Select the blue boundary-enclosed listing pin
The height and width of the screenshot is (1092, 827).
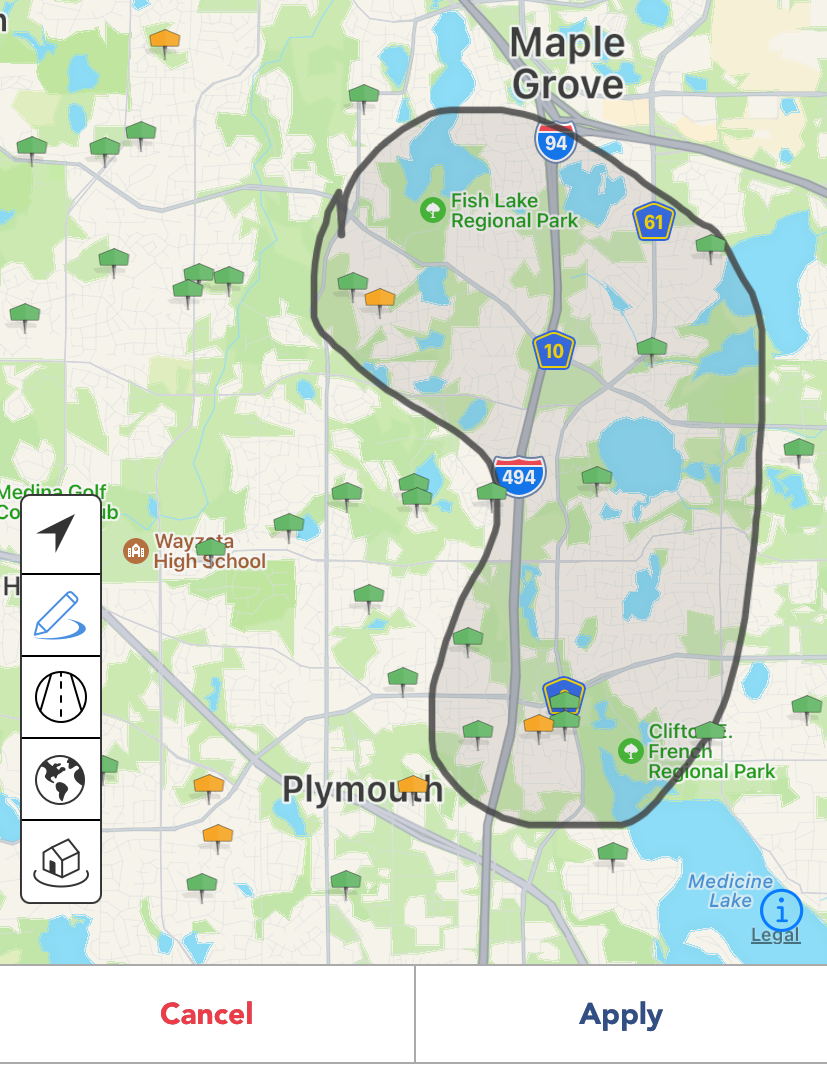click(x=564, y=693)
